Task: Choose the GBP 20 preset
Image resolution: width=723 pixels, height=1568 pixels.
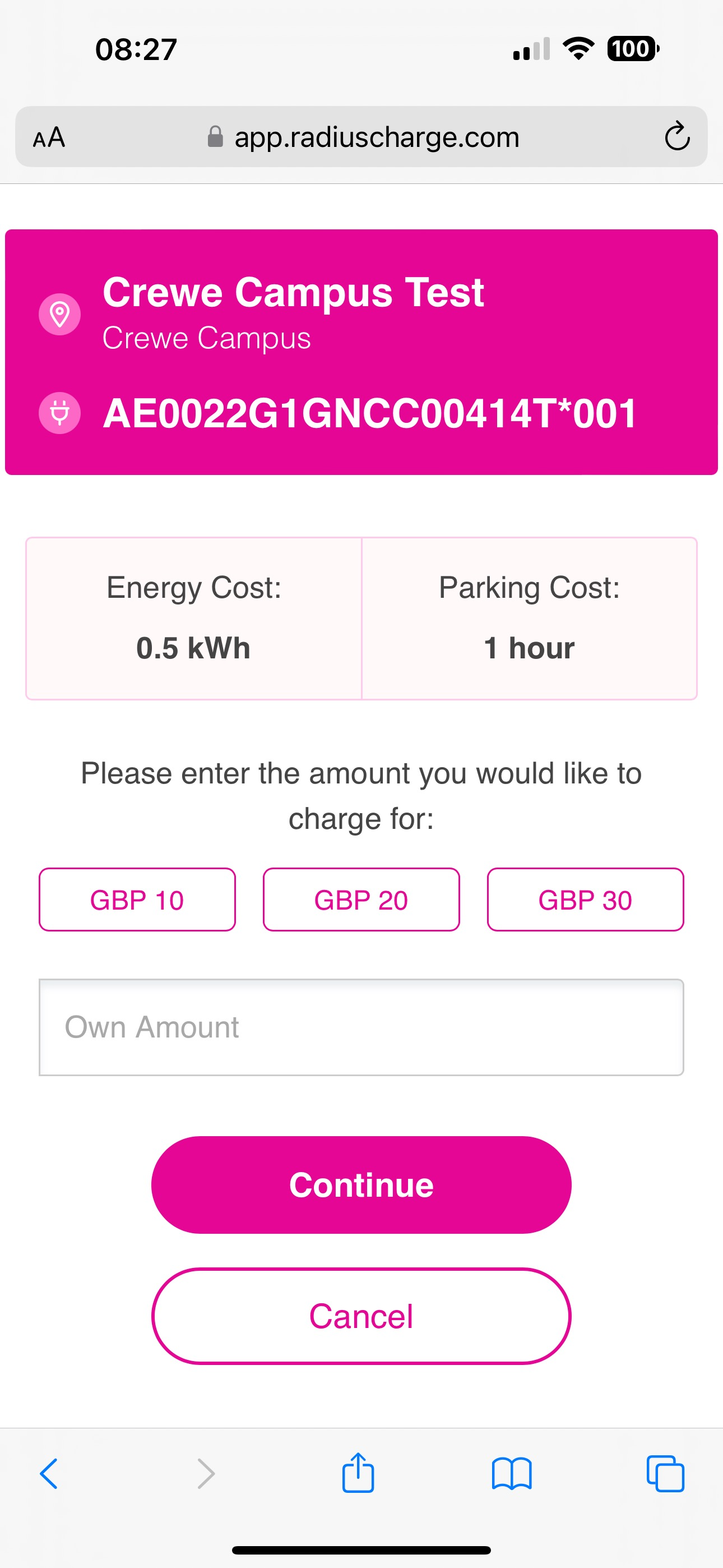Action: [x=361, y=900]
